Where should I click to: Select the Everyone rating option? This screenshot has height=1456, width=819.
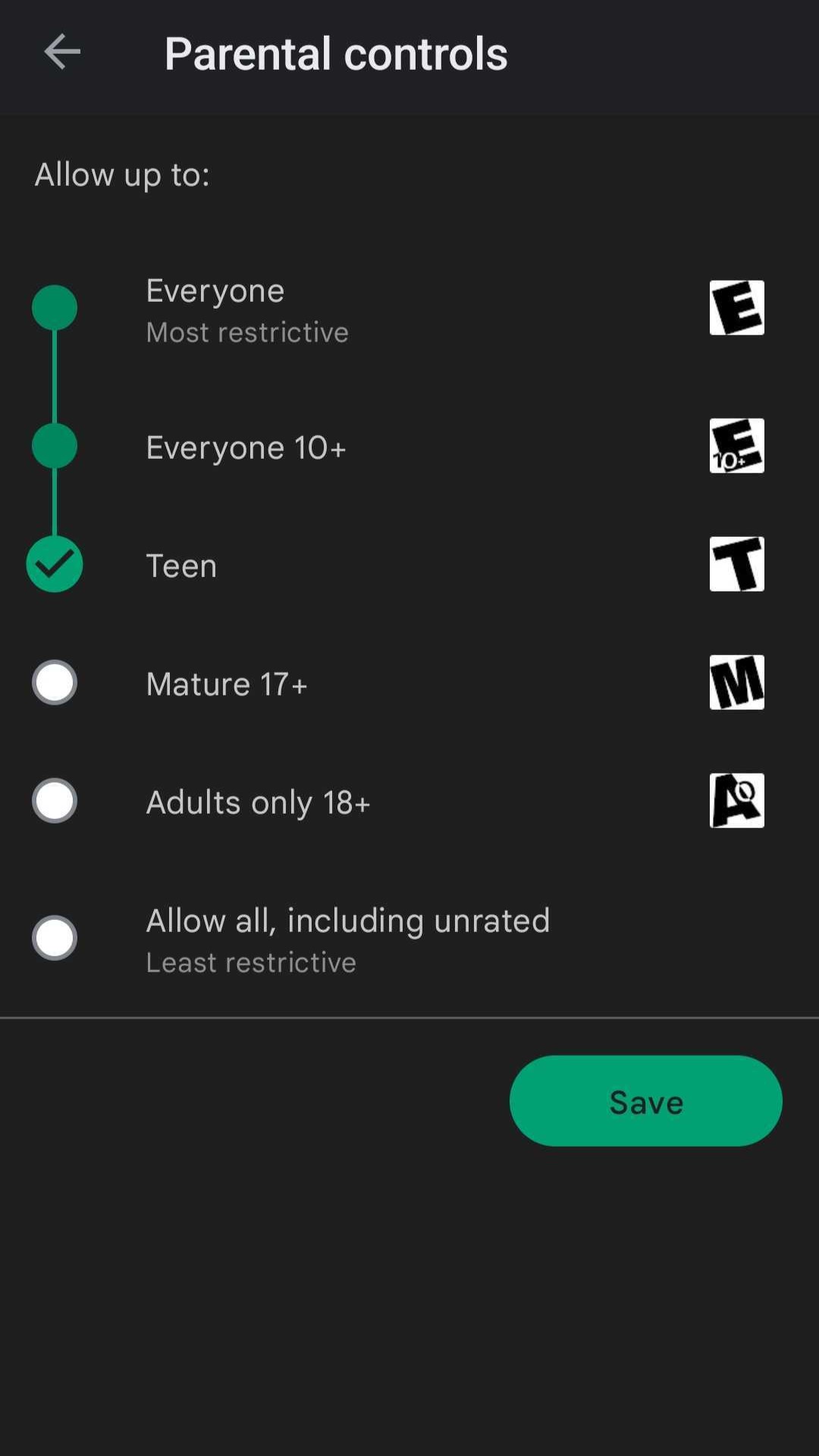[55, 308]
